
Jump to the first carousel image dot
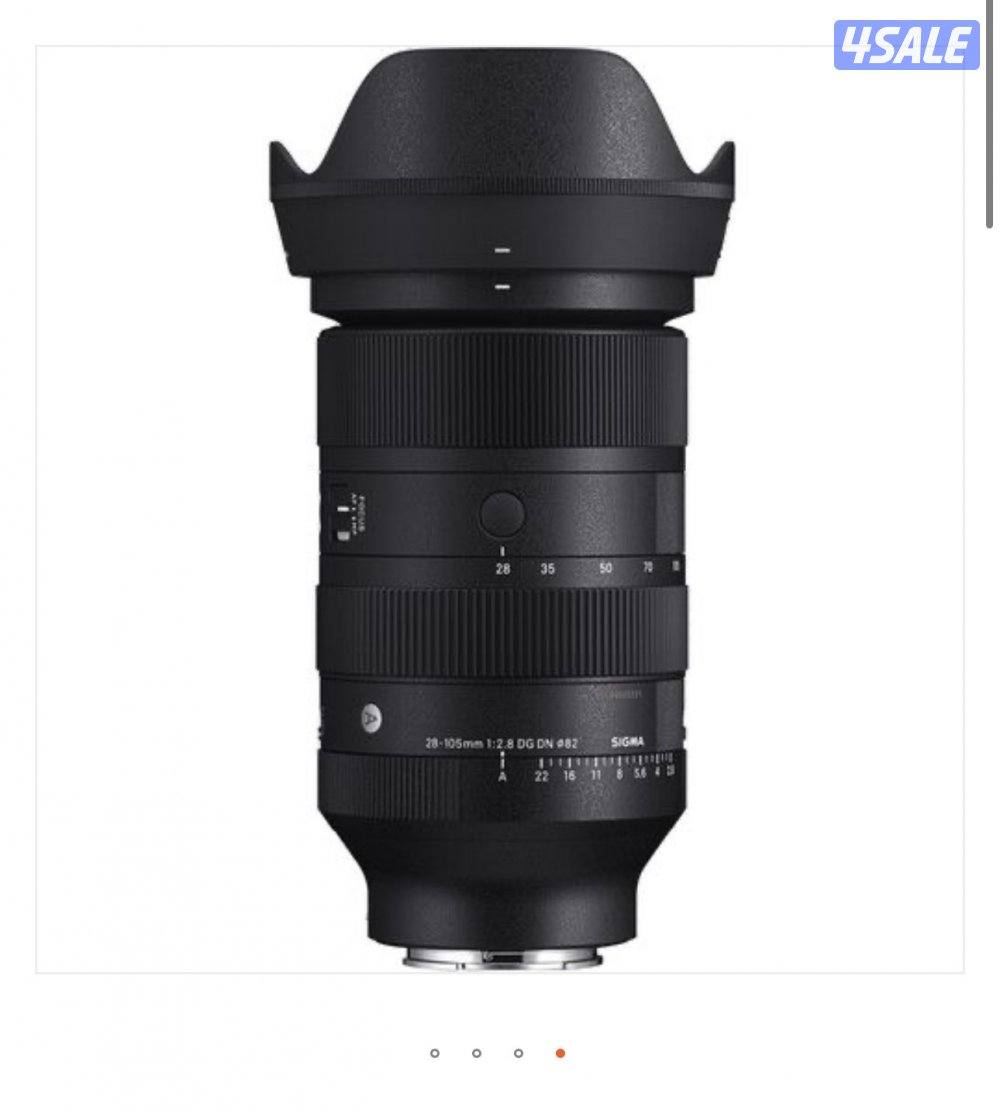434,1053
